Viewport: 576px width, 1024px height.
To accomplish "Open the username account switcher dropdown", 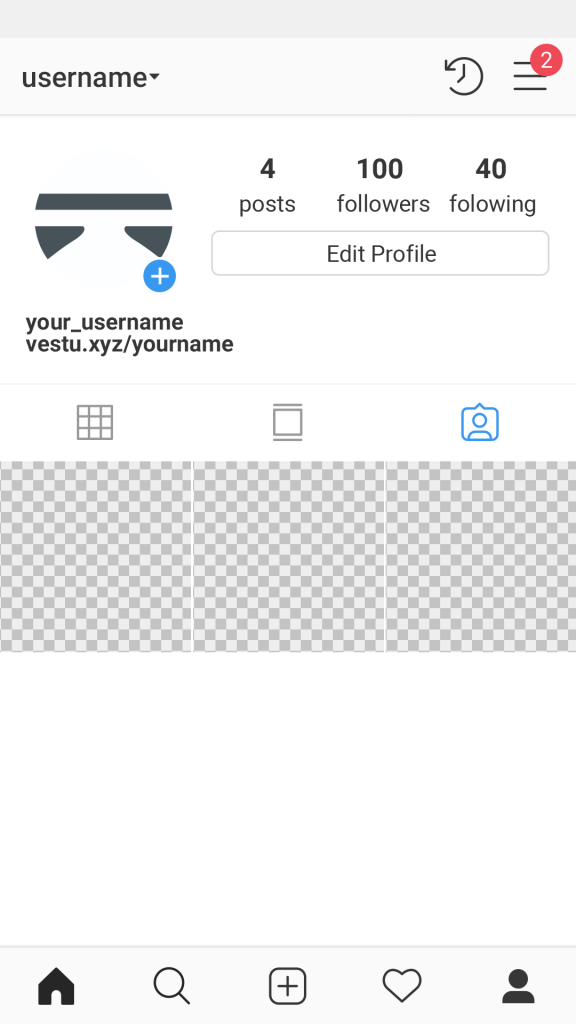I will coord(90,78).
